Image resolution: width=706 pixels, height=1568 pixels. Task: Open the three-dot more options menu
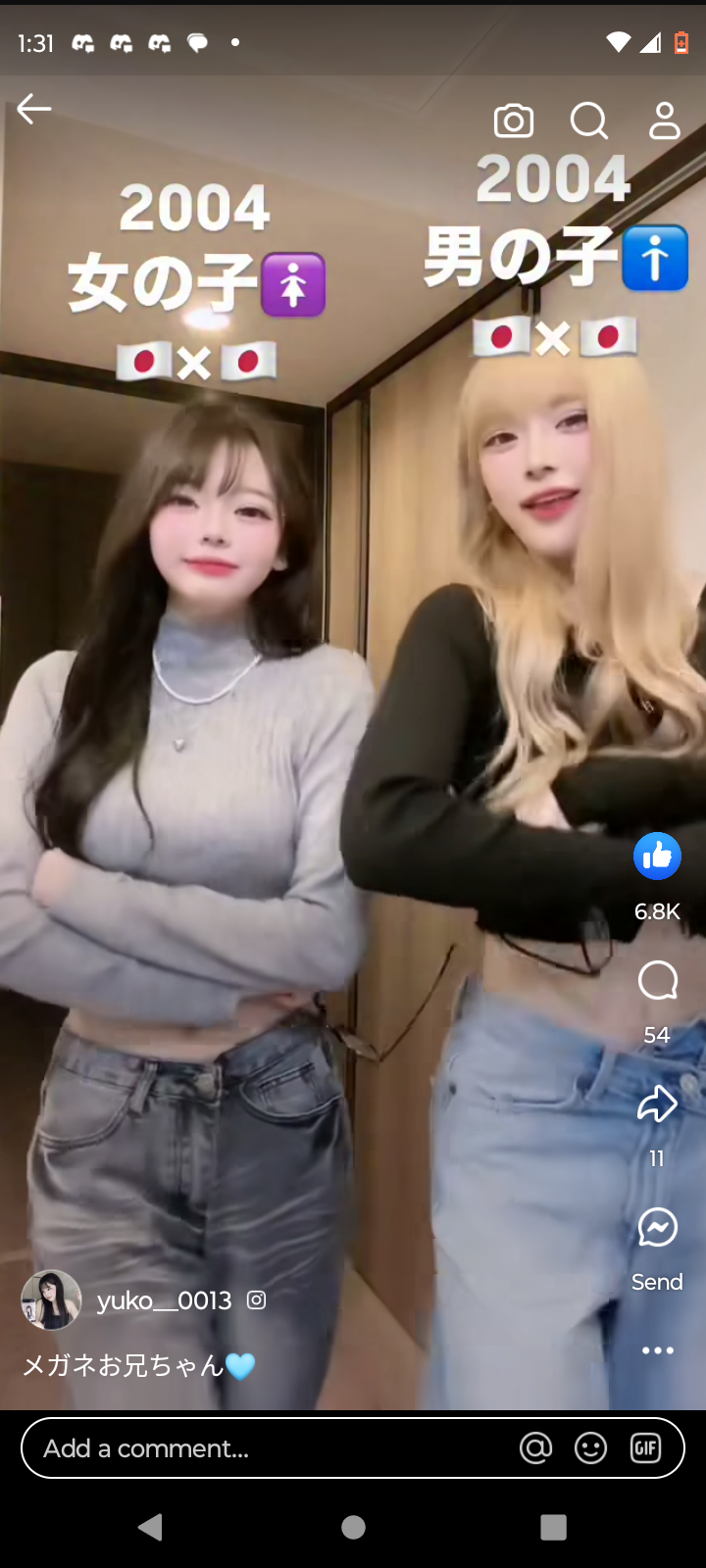657,1350
